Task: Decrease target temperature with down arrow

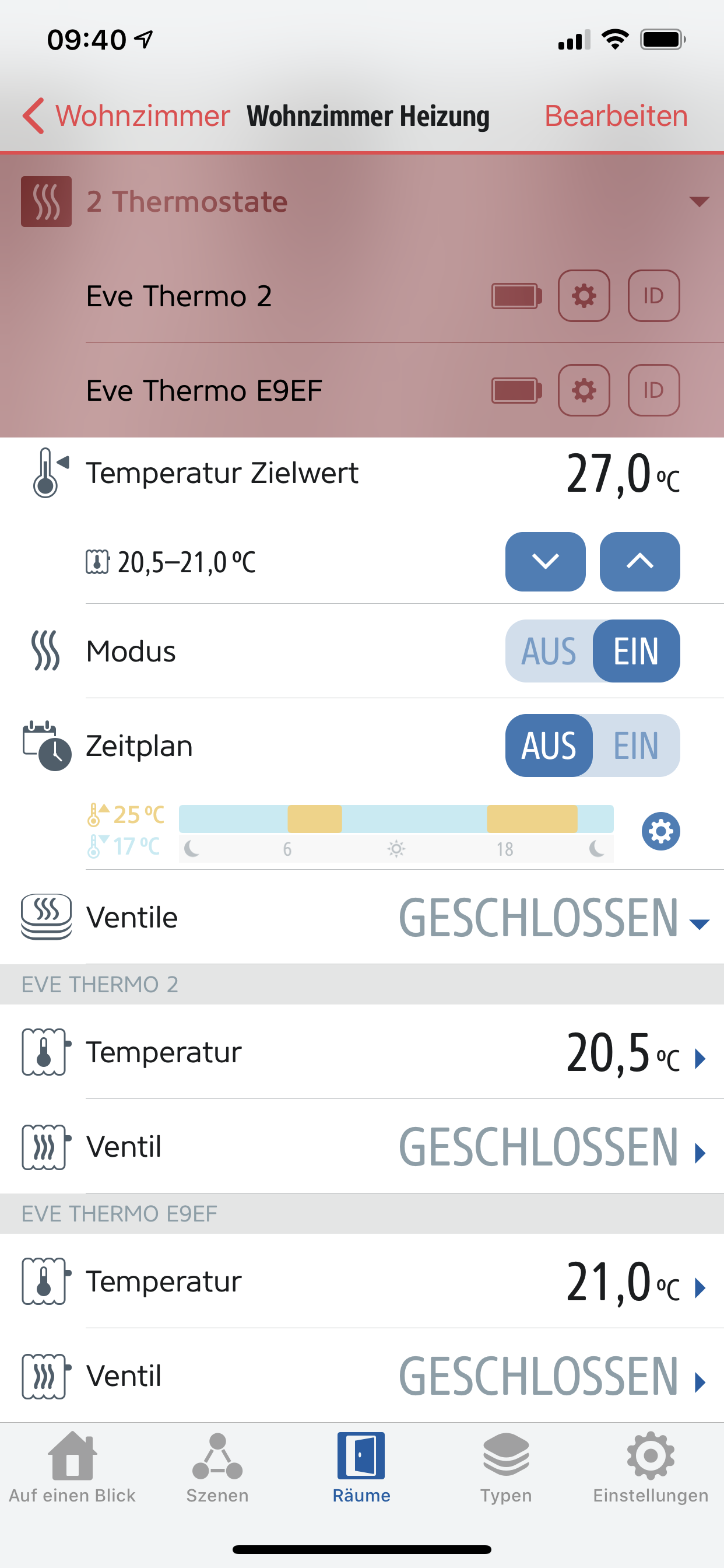Action: [x=545, y=561]
